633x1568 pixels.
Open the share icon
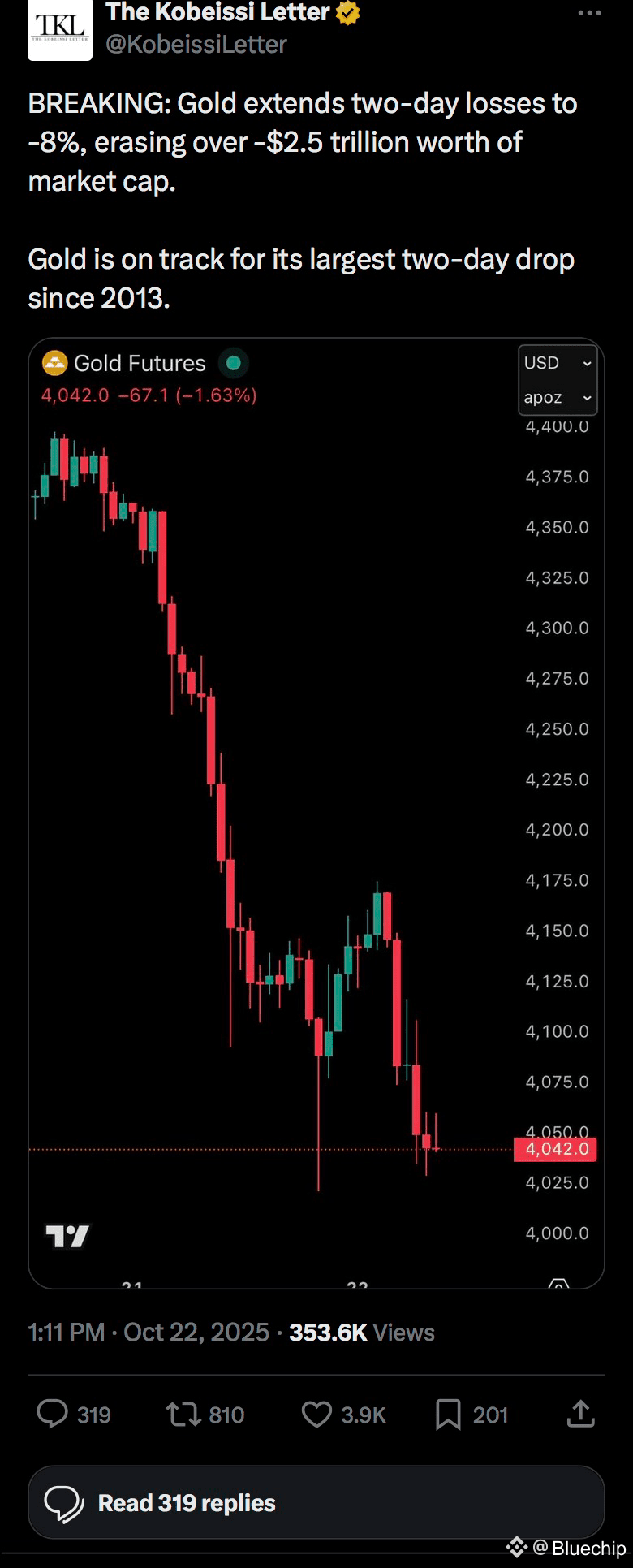tap(581, 1414)
